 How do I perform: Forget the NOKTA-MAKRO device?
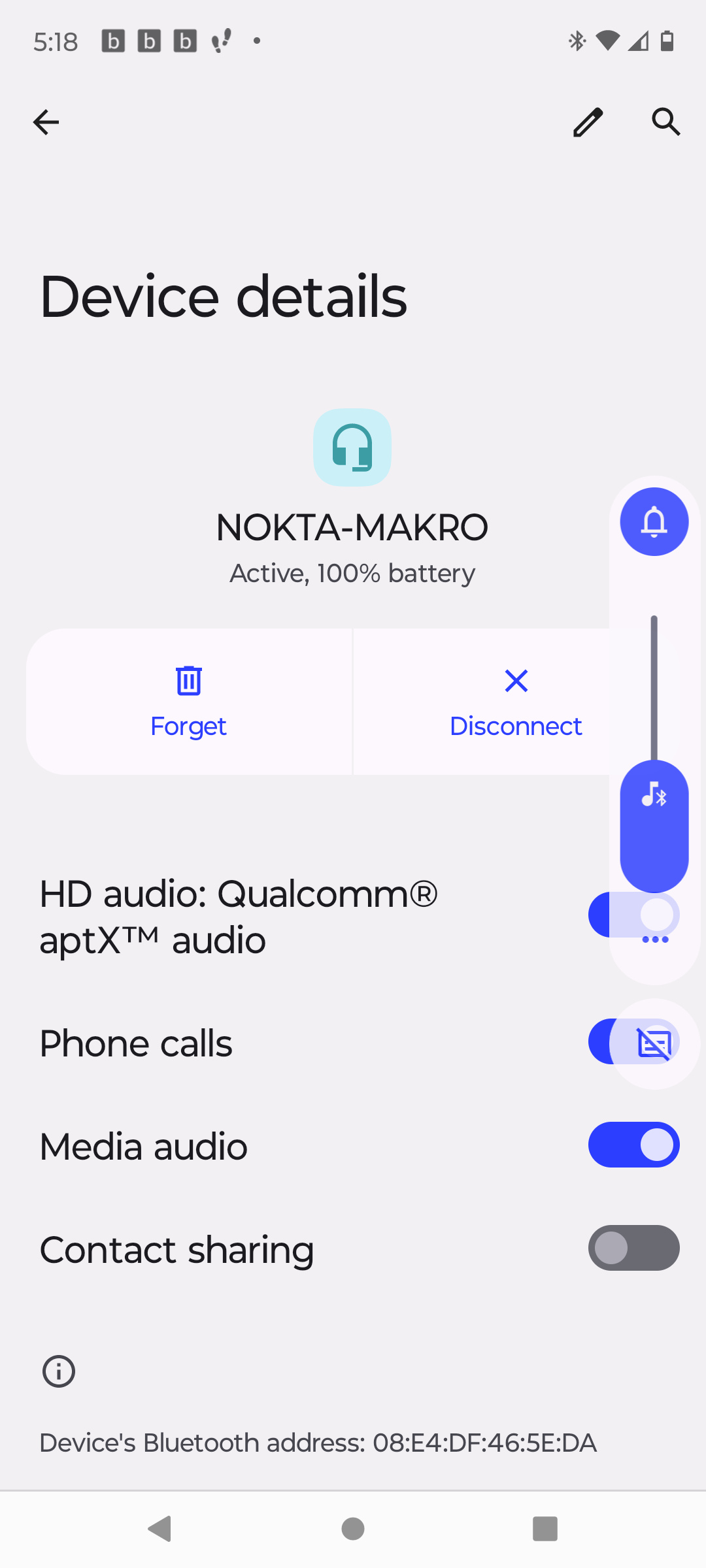click(x=189, y=702)
